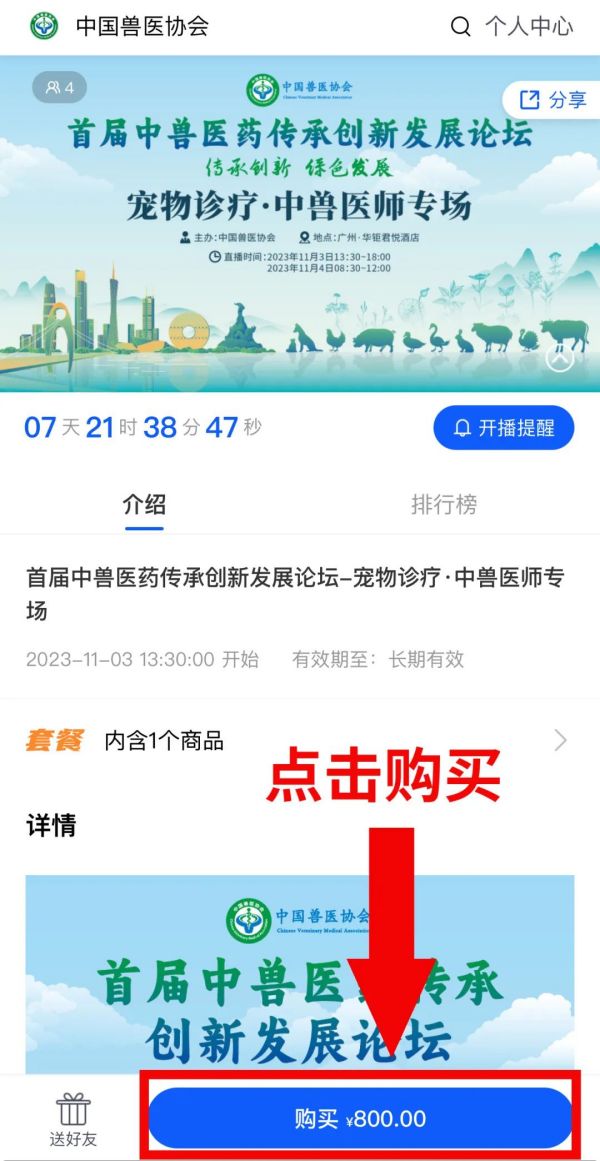Switch to the 排行榜 tab

443,504
